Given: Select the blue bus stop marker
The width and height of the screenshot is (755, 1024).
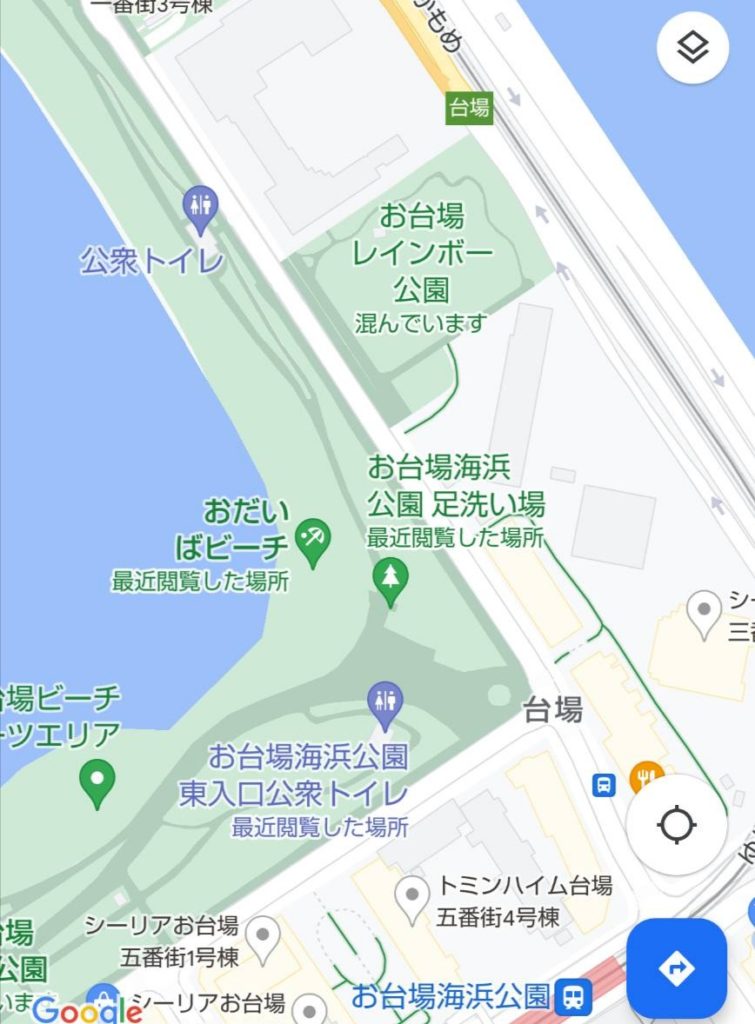Looking at the screenshot, I should [603, 785].
